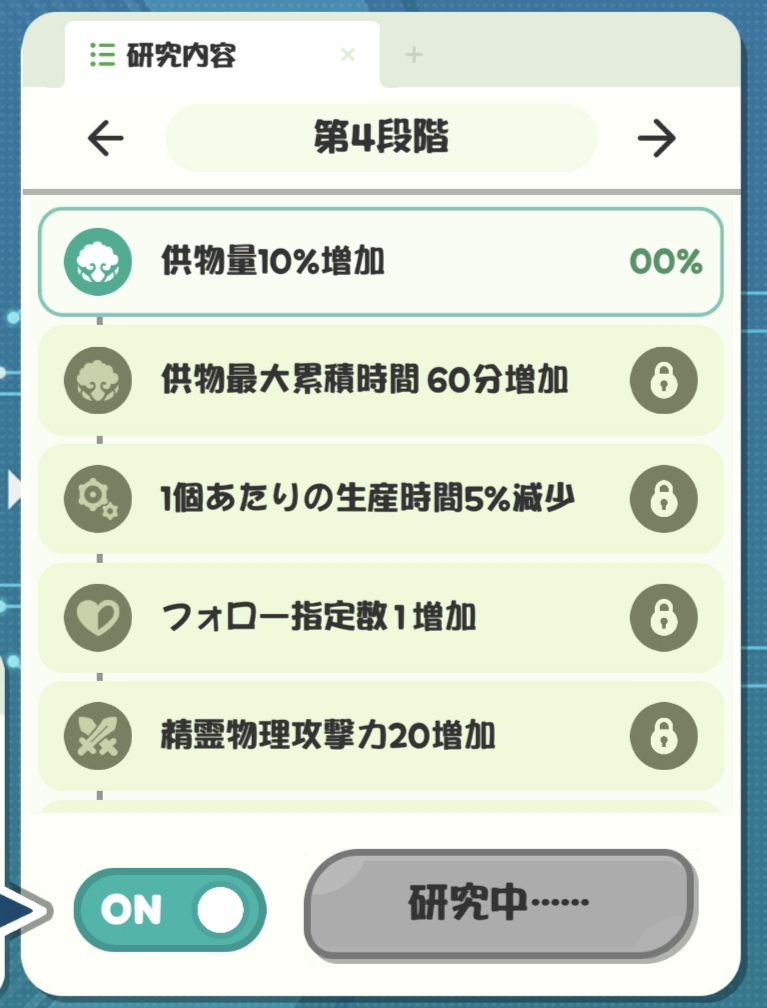Close the 研究内容 tab
This screenshot has width=767, height=1008.
348,55
